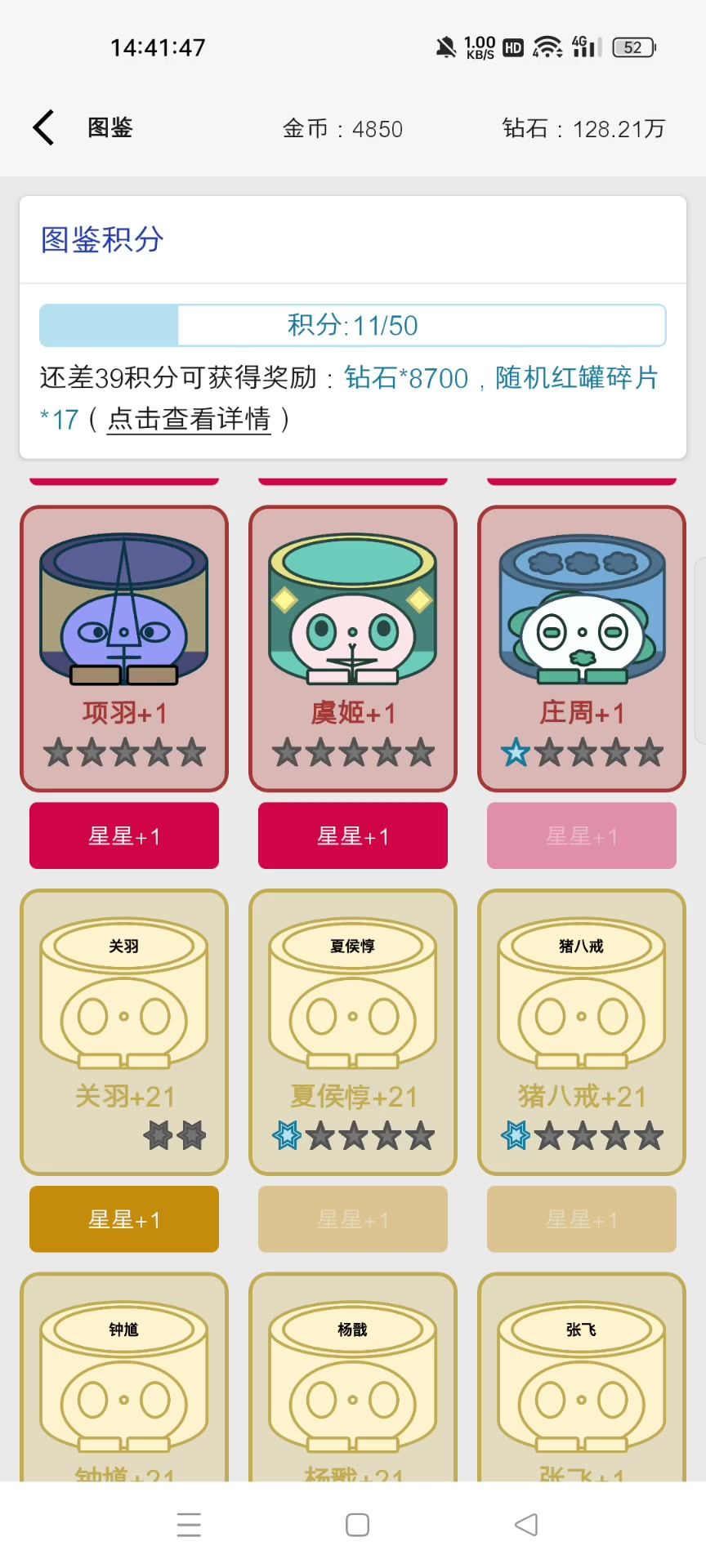
Task: Add a star to 项羽 with 星星+1
Action: point(124,835)
